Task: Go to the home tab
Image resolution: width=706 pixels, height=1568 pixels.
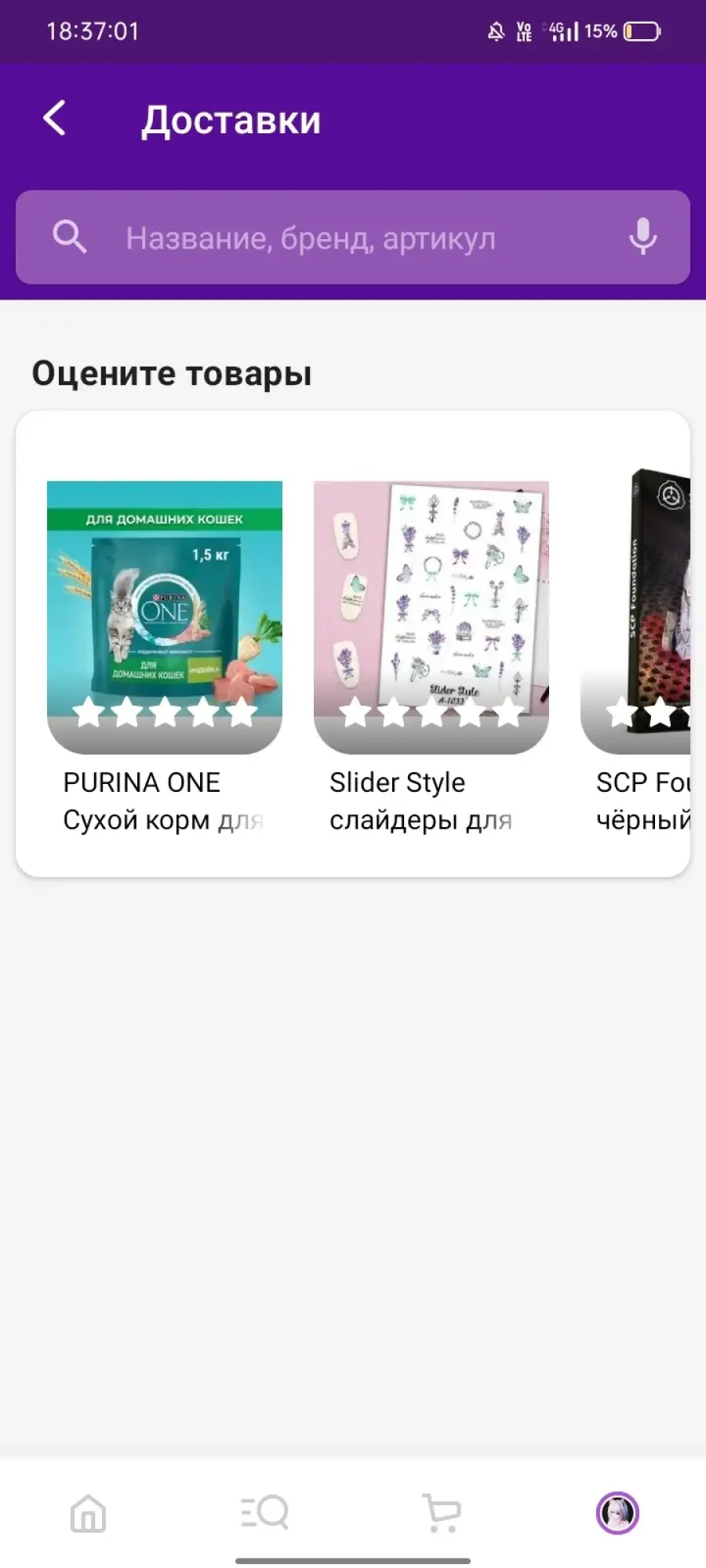Action: point(88,1512)
